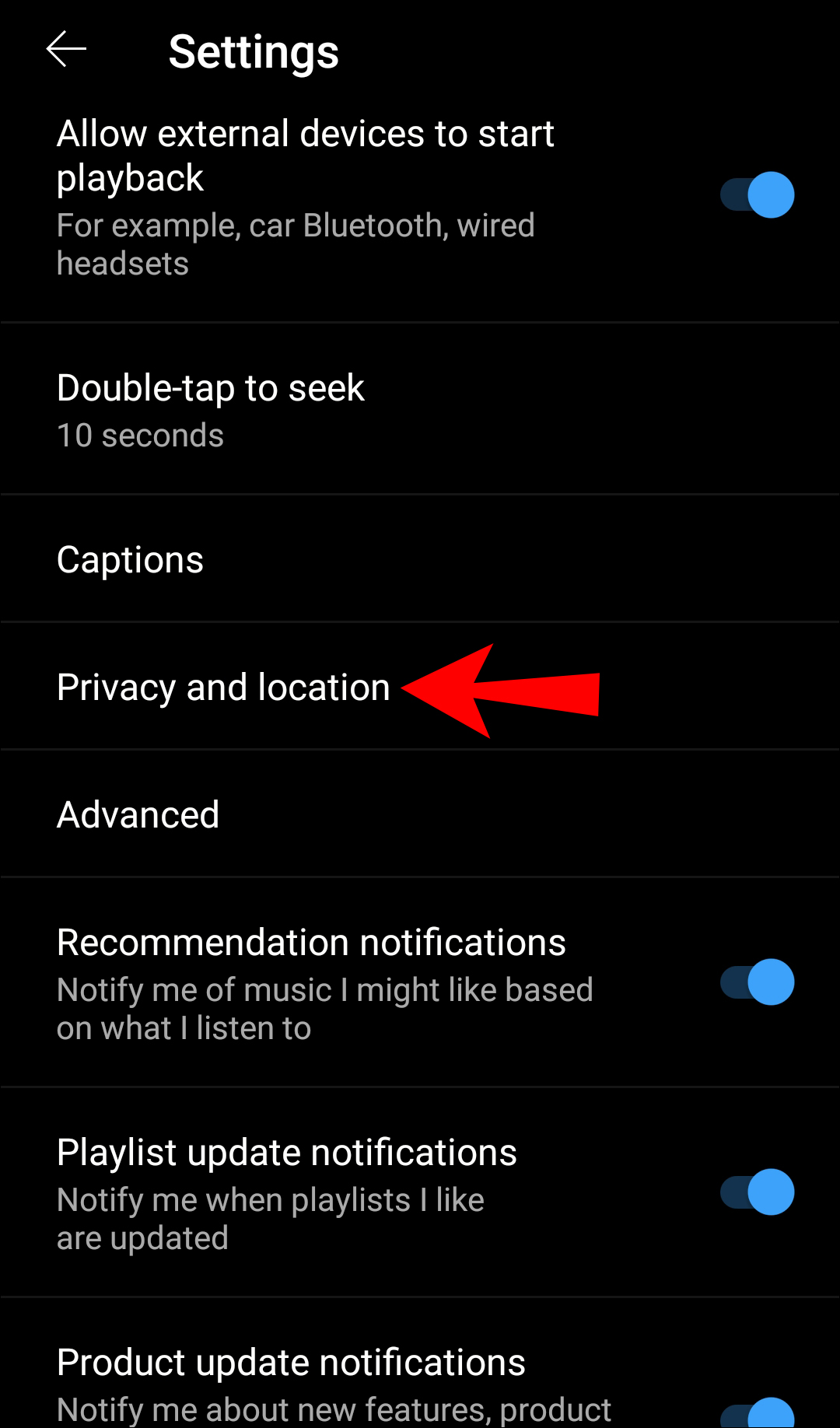This screenshot has width=840, height=1428.
Task: Toggle Product update notifications switch
Action: coord(758,1416)
